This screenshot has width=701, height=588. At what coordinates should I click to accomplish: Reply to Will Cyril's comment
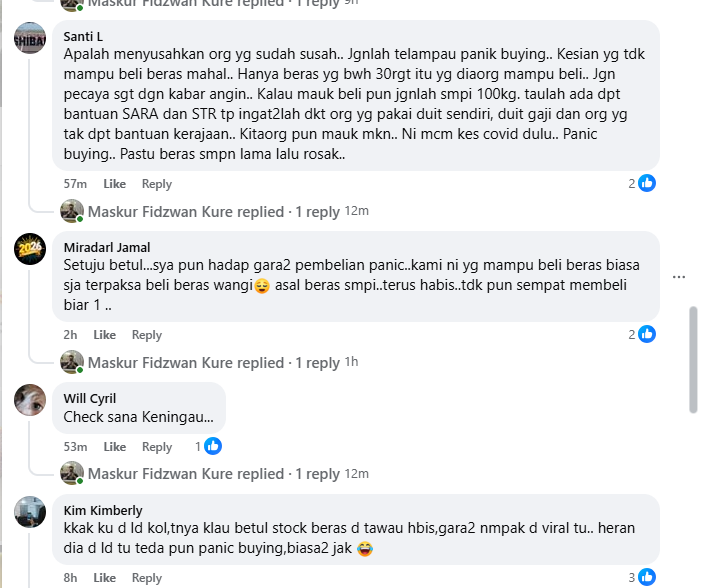point(157,447)
